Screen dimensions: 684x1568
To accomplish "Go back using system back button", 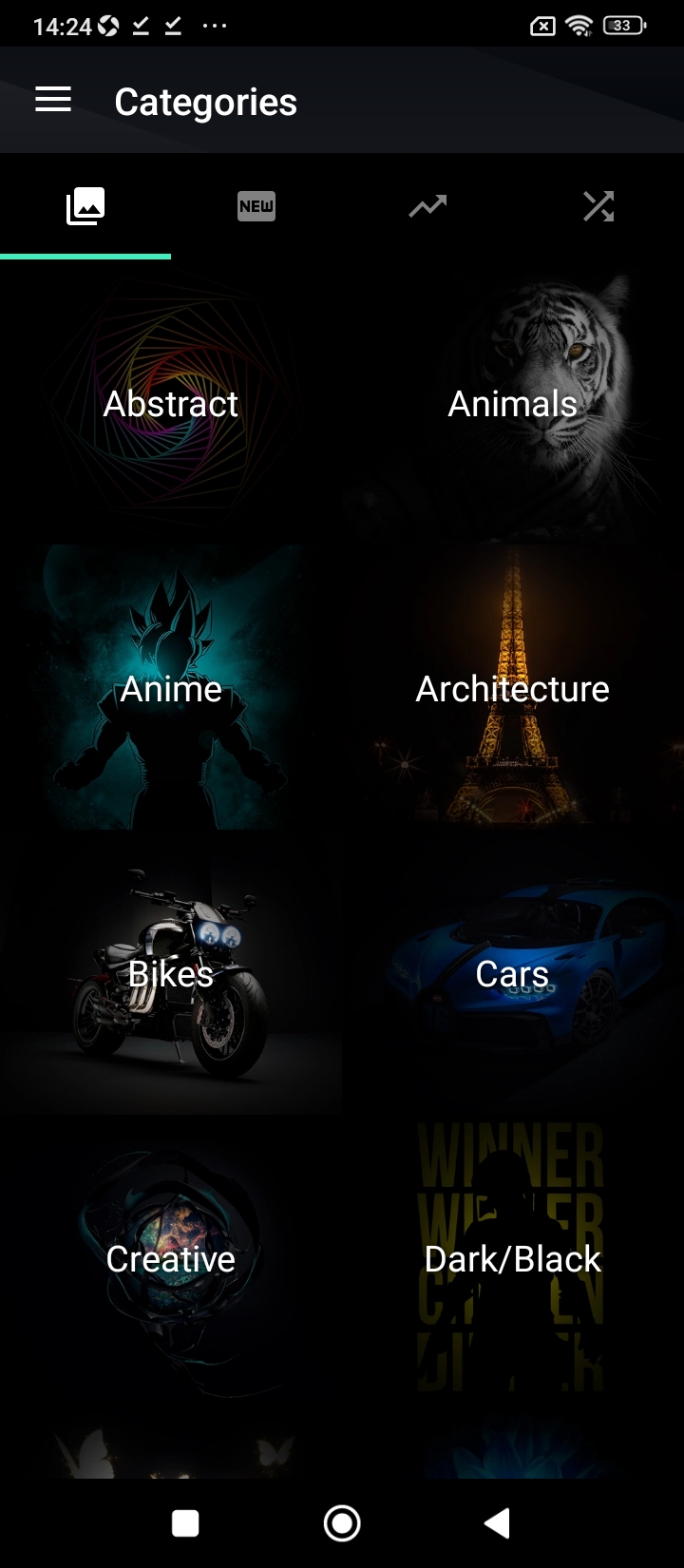I will (x=498, y=1523).
